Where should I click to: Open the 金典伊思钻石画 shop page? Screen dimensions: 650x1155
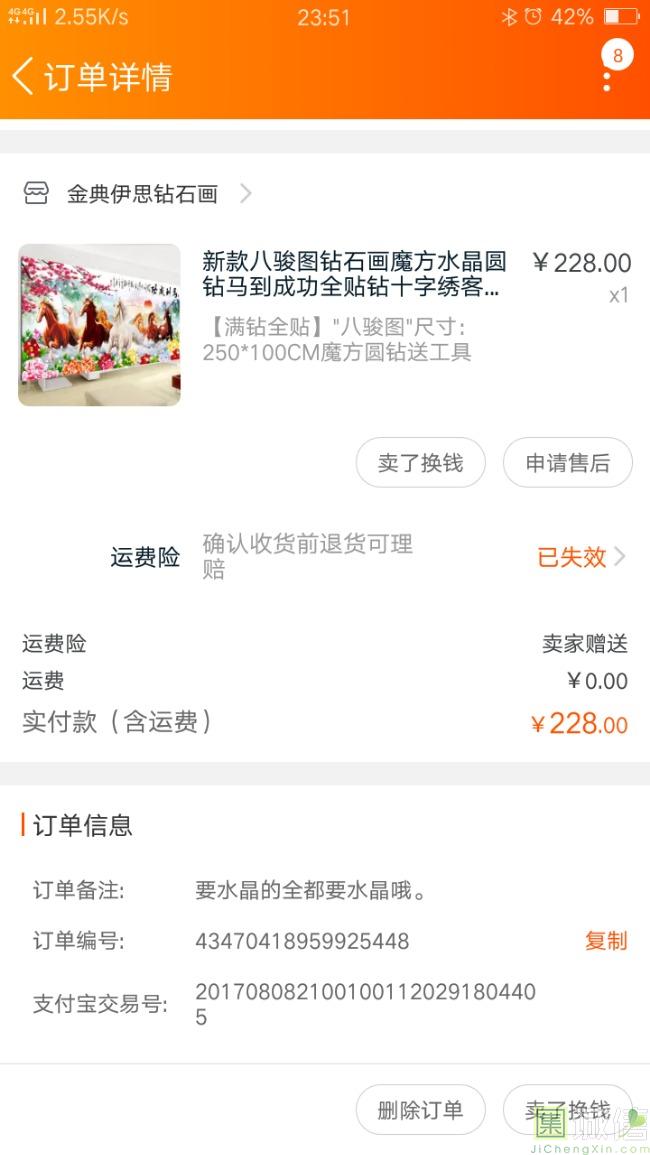click(x=142, y=194)
